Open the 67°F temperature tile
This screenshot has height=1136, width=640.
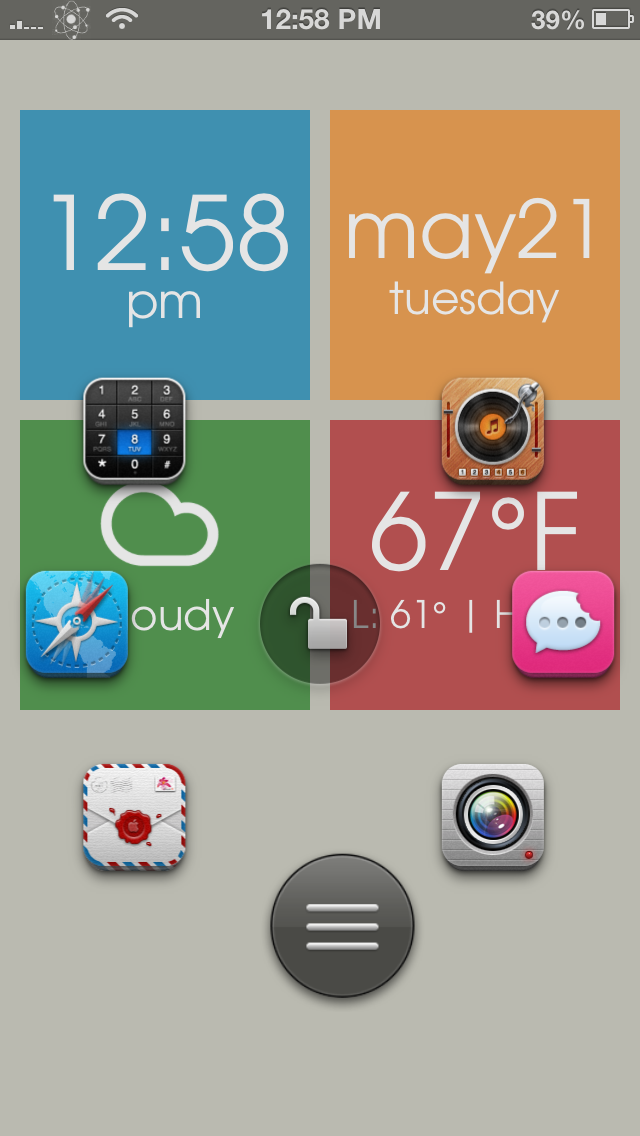tap(475, 564)
